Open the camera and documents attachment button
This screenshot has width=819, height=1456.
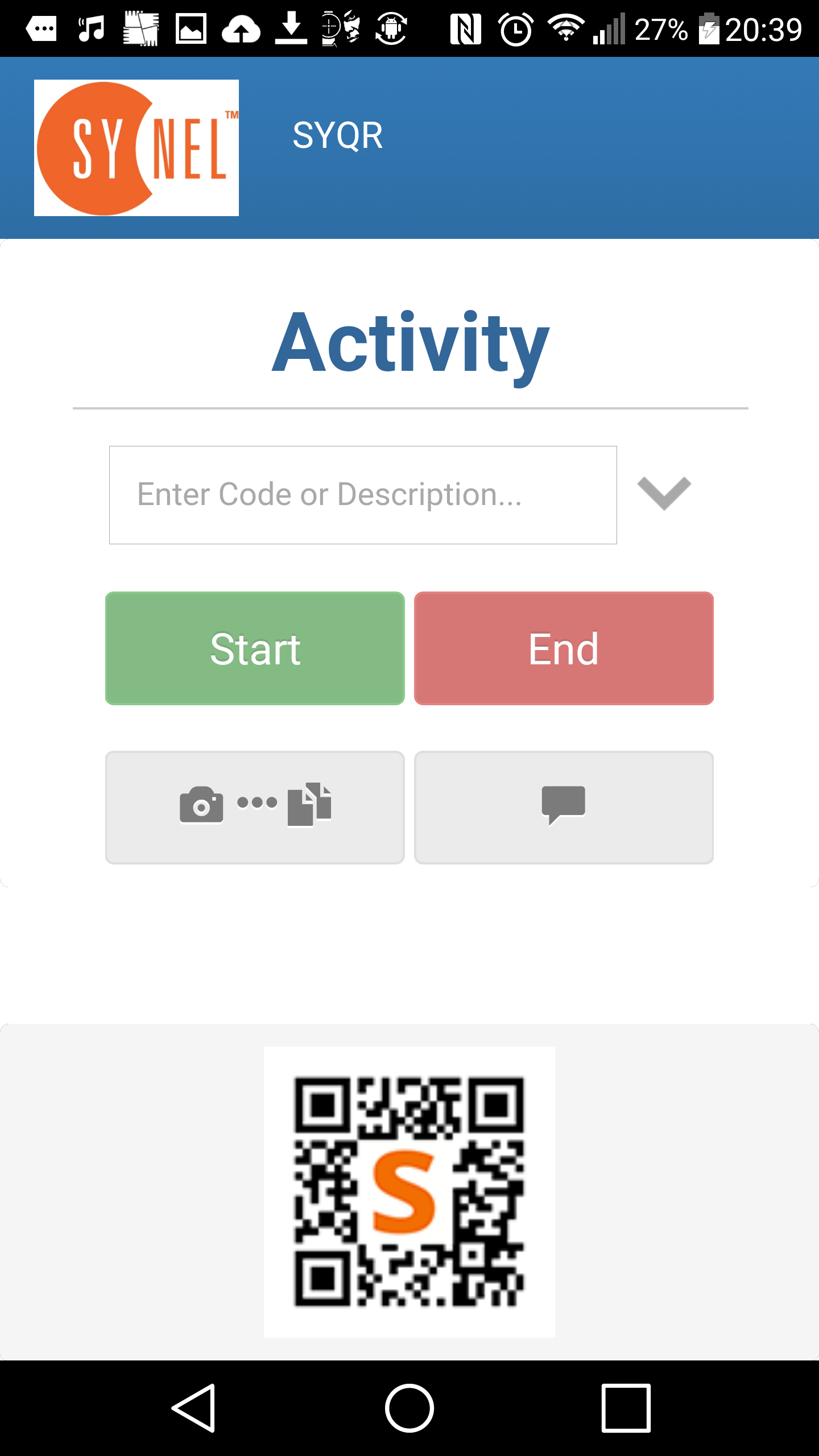[255, 807]
